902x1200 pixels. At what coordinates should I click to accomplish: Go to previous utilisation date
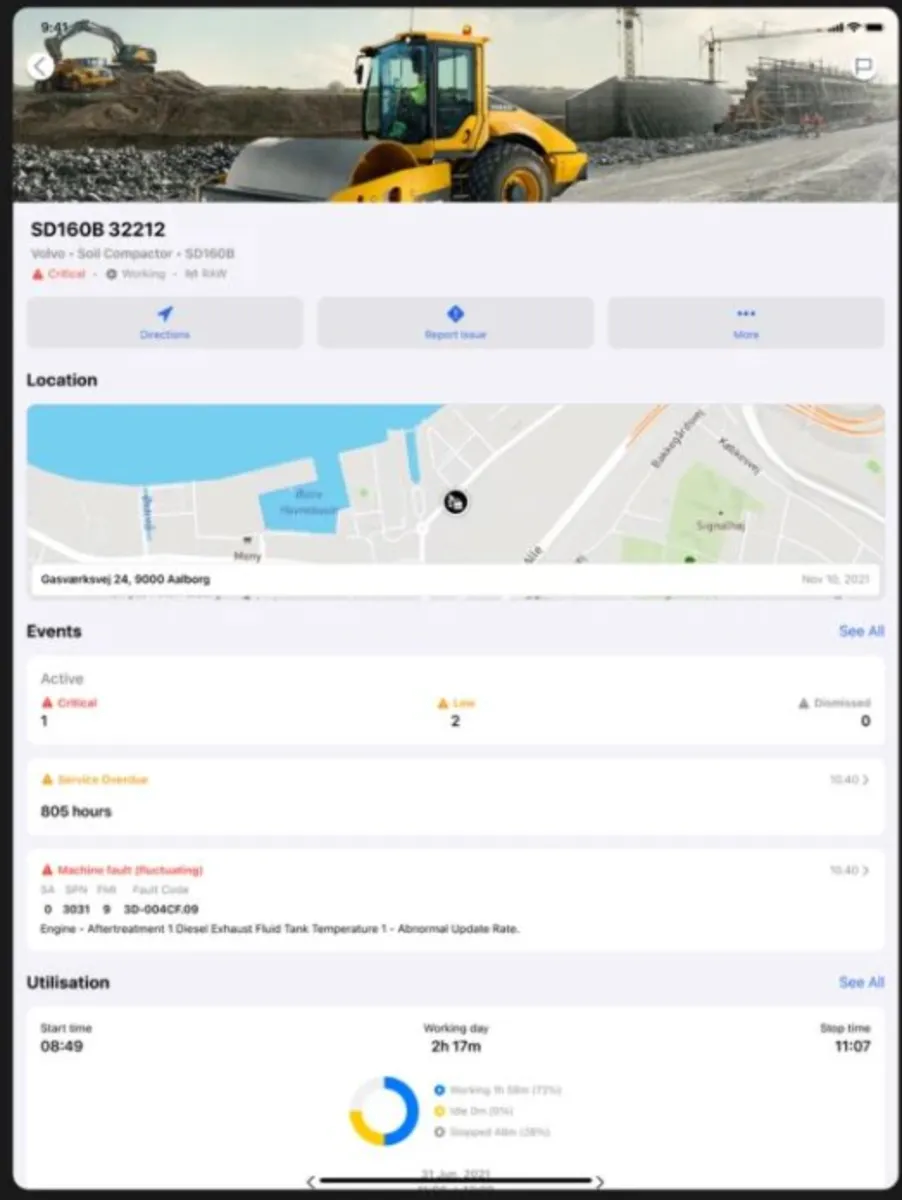[311, 1182]
